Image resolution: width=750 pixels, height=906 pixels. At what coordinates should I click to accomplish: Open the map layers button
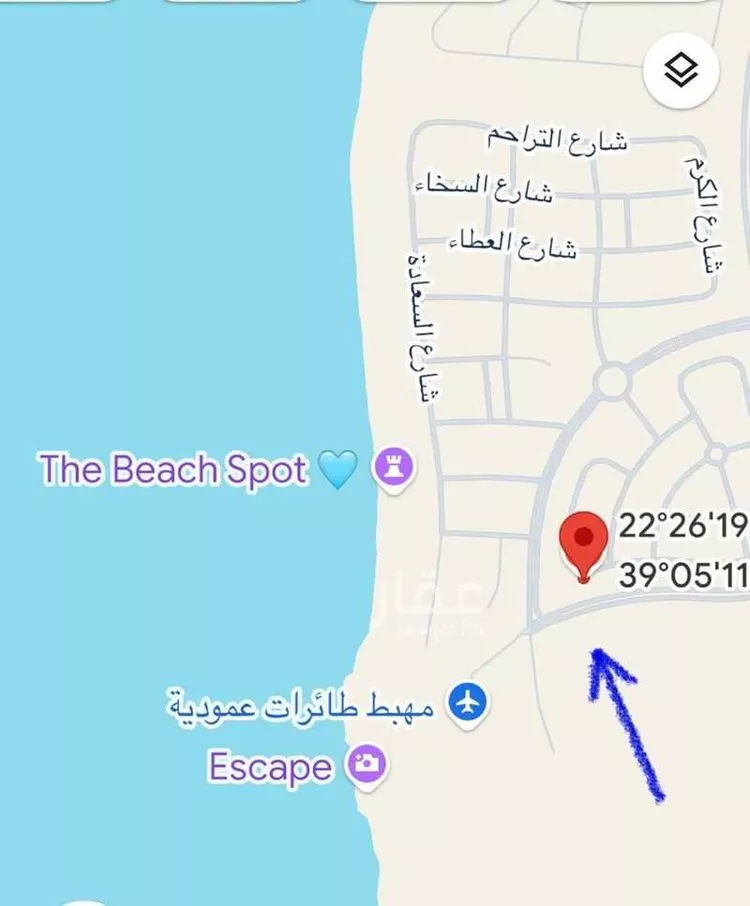[x=681, y=70]
